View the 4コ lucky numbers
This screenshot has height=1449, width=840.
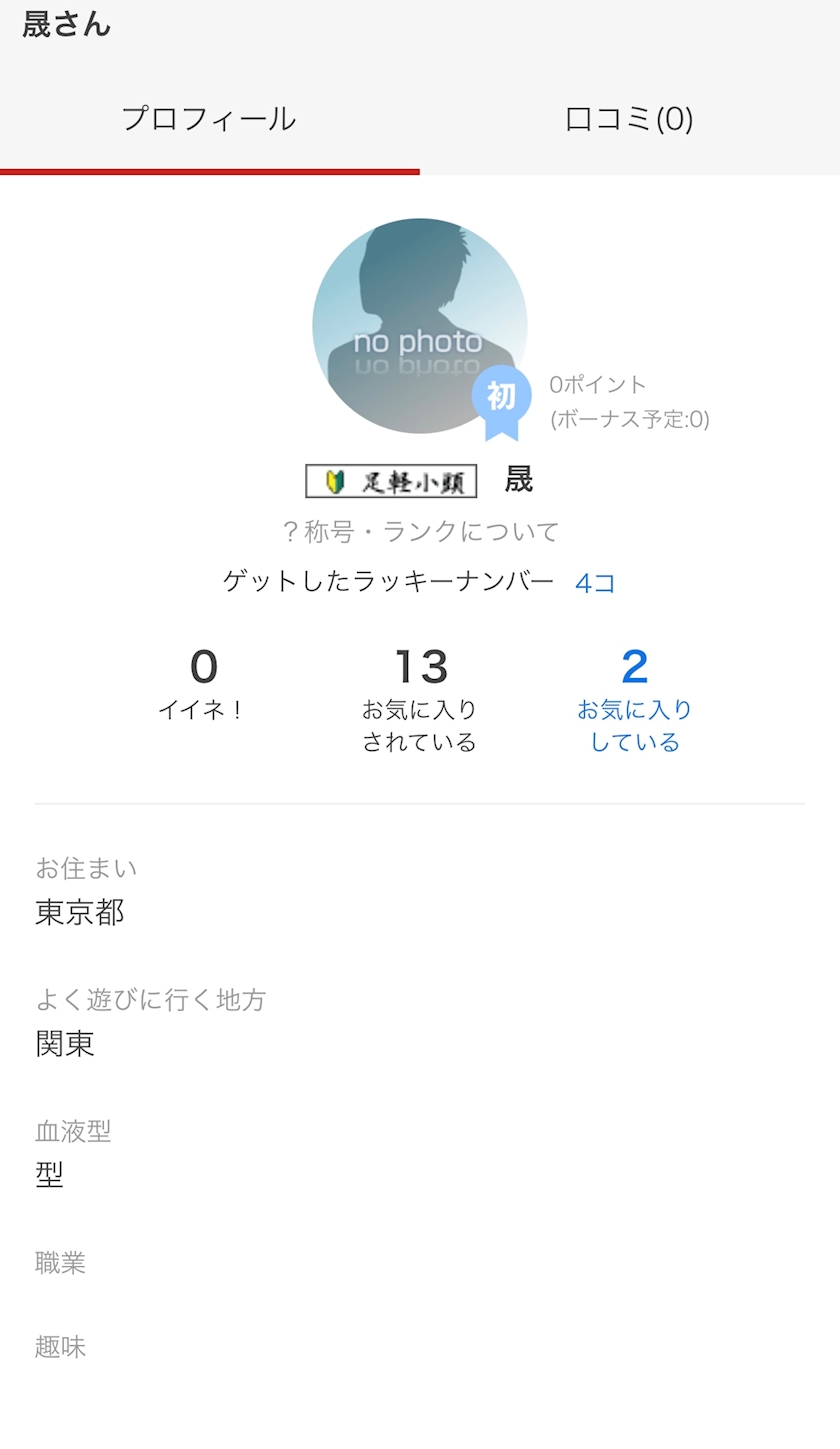pyautogui.click(x=595, y=583)
